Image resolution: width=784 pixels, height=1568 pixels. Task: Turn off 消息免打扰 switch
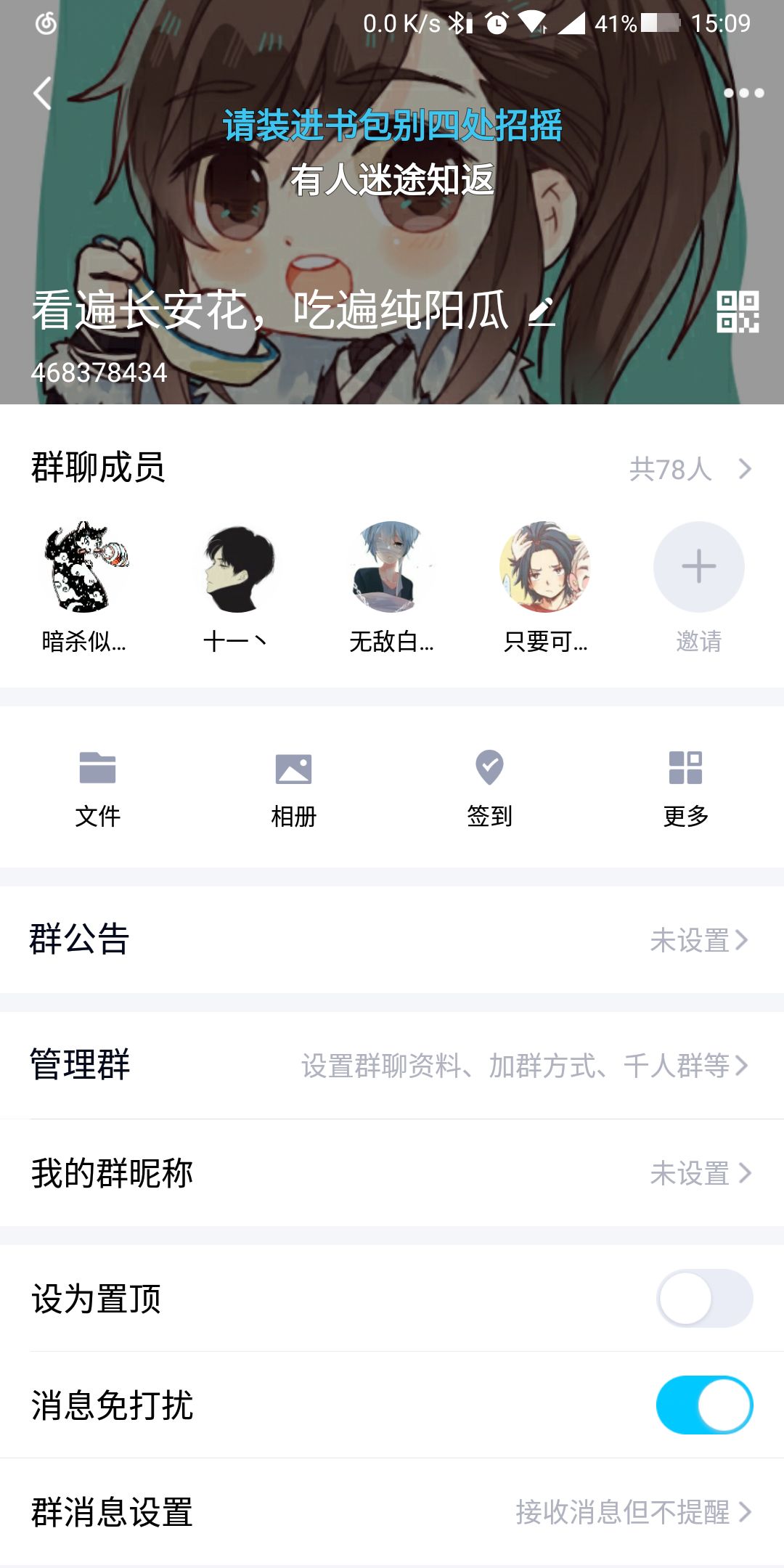[x=704, y=1405]
